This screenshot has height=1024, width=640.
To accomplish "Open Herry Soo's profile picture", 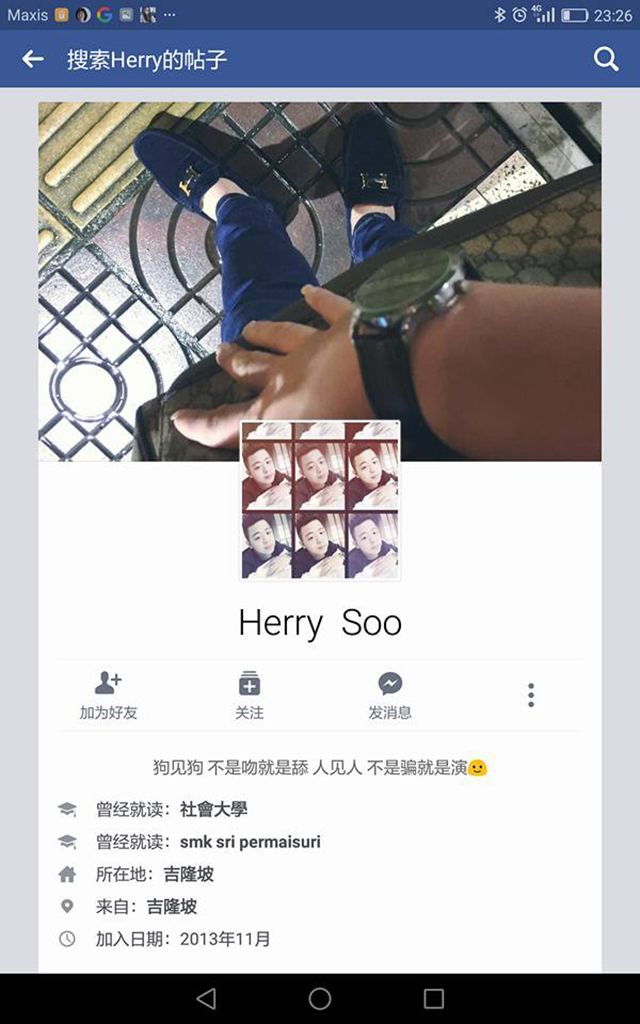I will pos(320,500).
